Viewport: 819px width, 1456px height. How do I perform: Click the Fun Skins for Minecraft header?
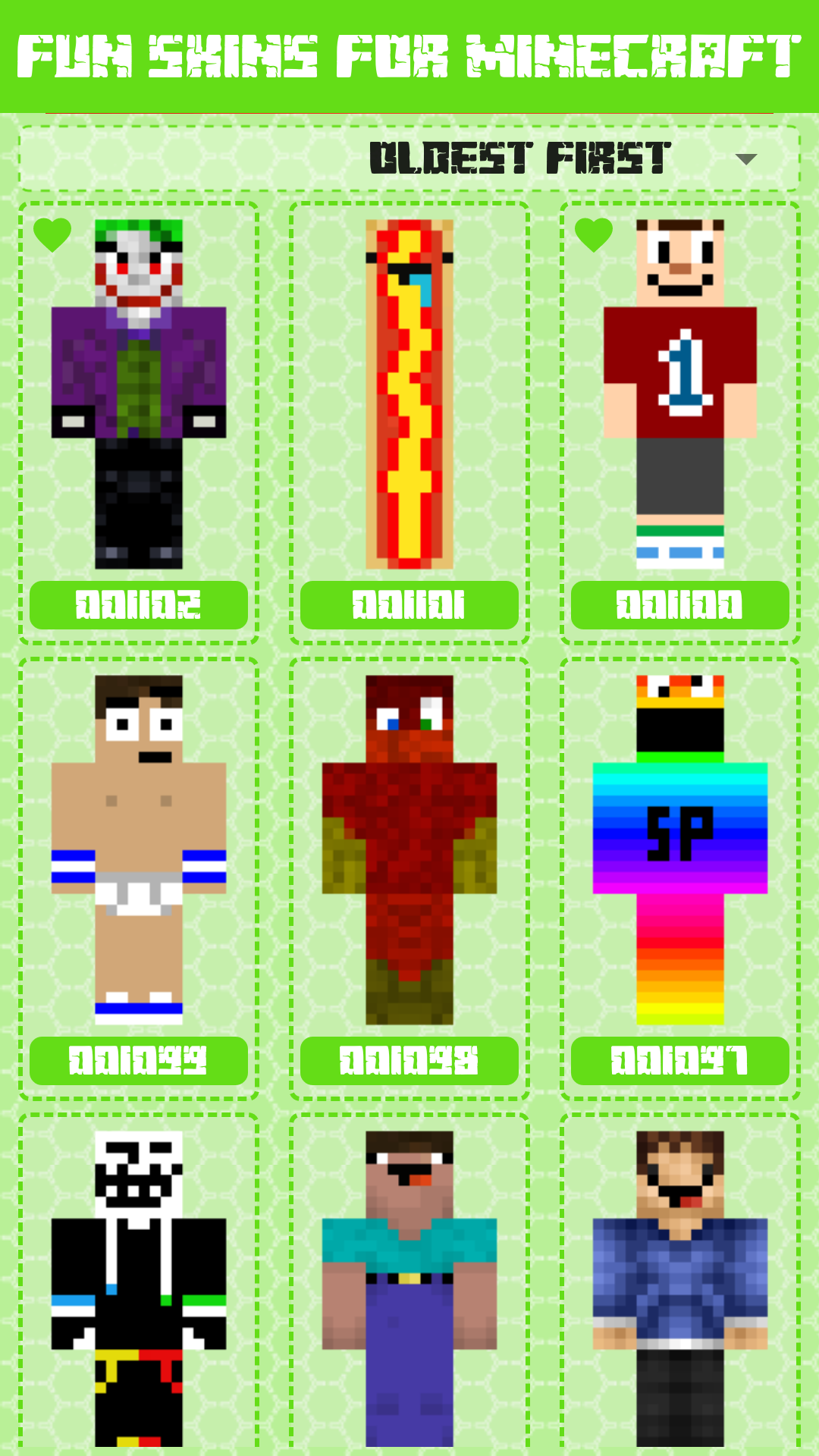point(409,55)
